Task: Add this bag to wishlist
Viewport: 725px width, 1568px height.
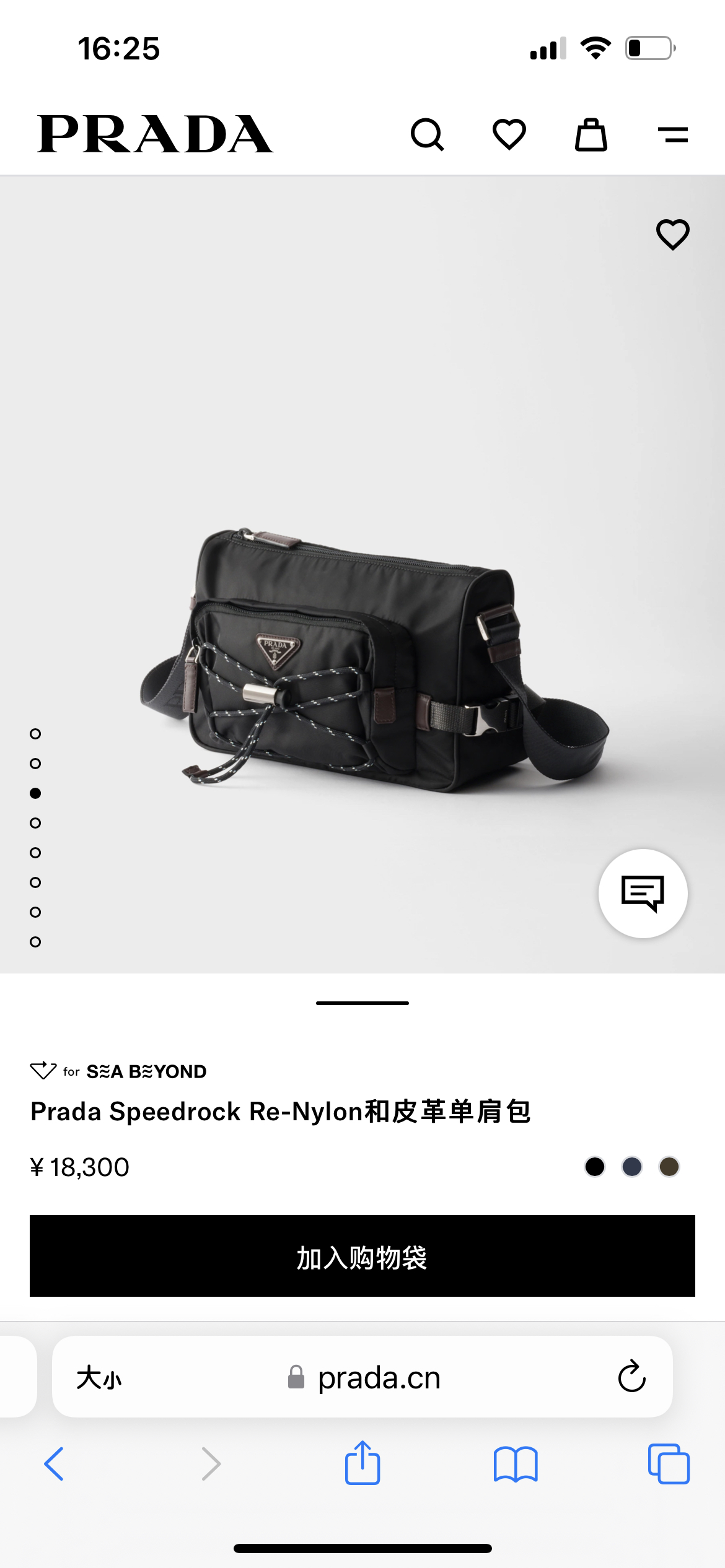Action: tap(673, 235)
